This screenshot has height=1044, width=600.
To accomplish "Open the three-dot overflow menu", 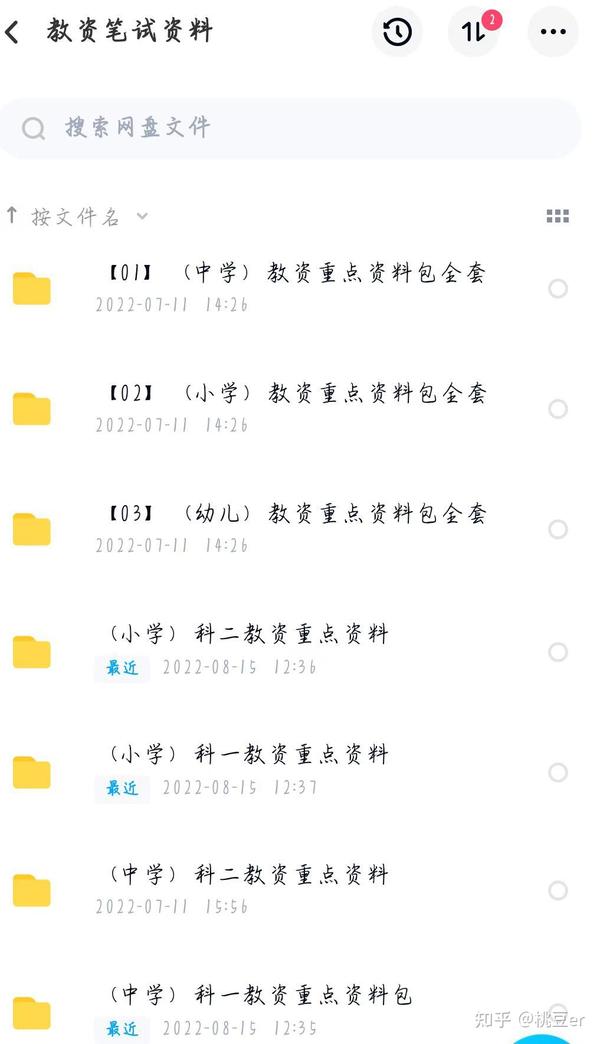I will click(552, 32).
